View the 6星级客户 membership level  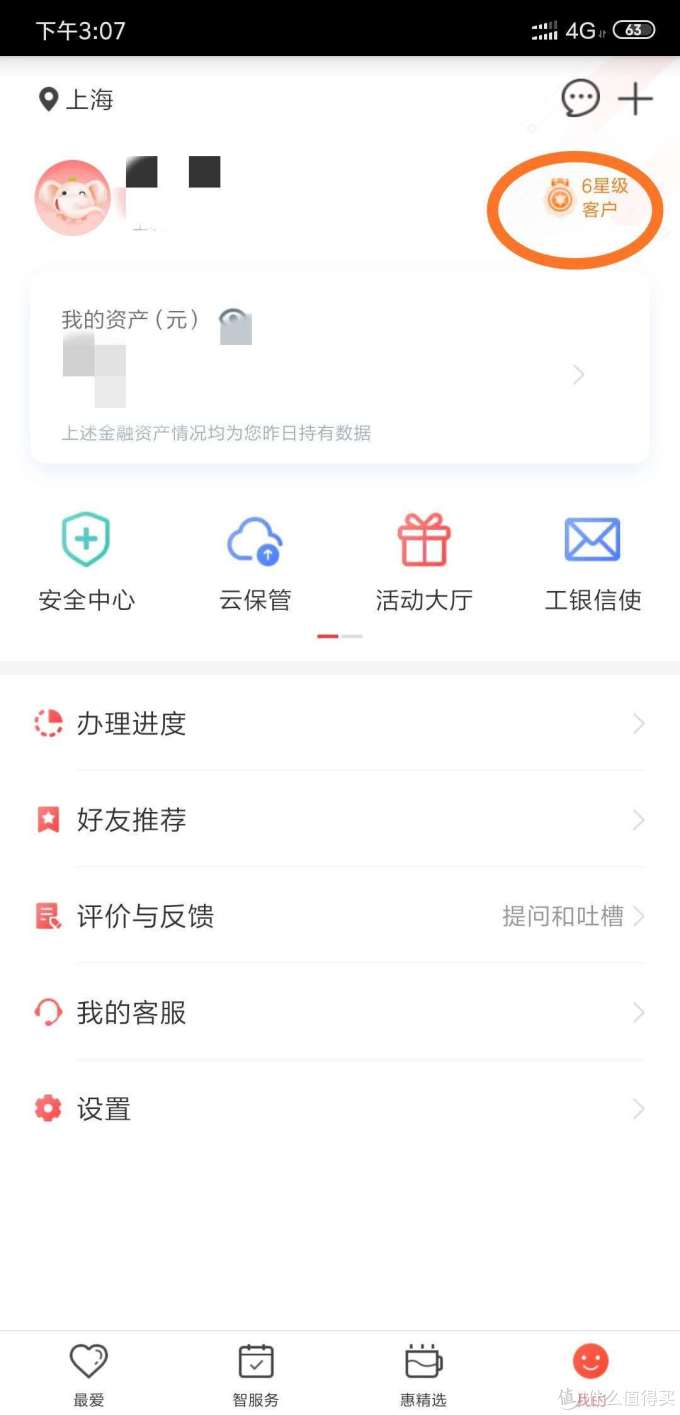[588, 198]
